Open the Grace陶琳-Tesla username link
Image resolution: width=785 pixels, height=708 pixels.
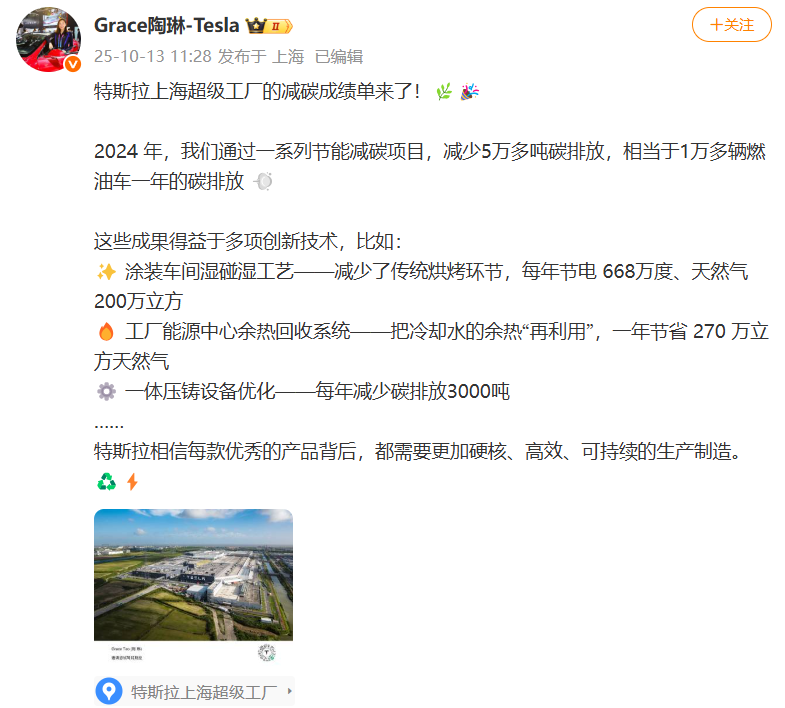click(x=166, y=25)
